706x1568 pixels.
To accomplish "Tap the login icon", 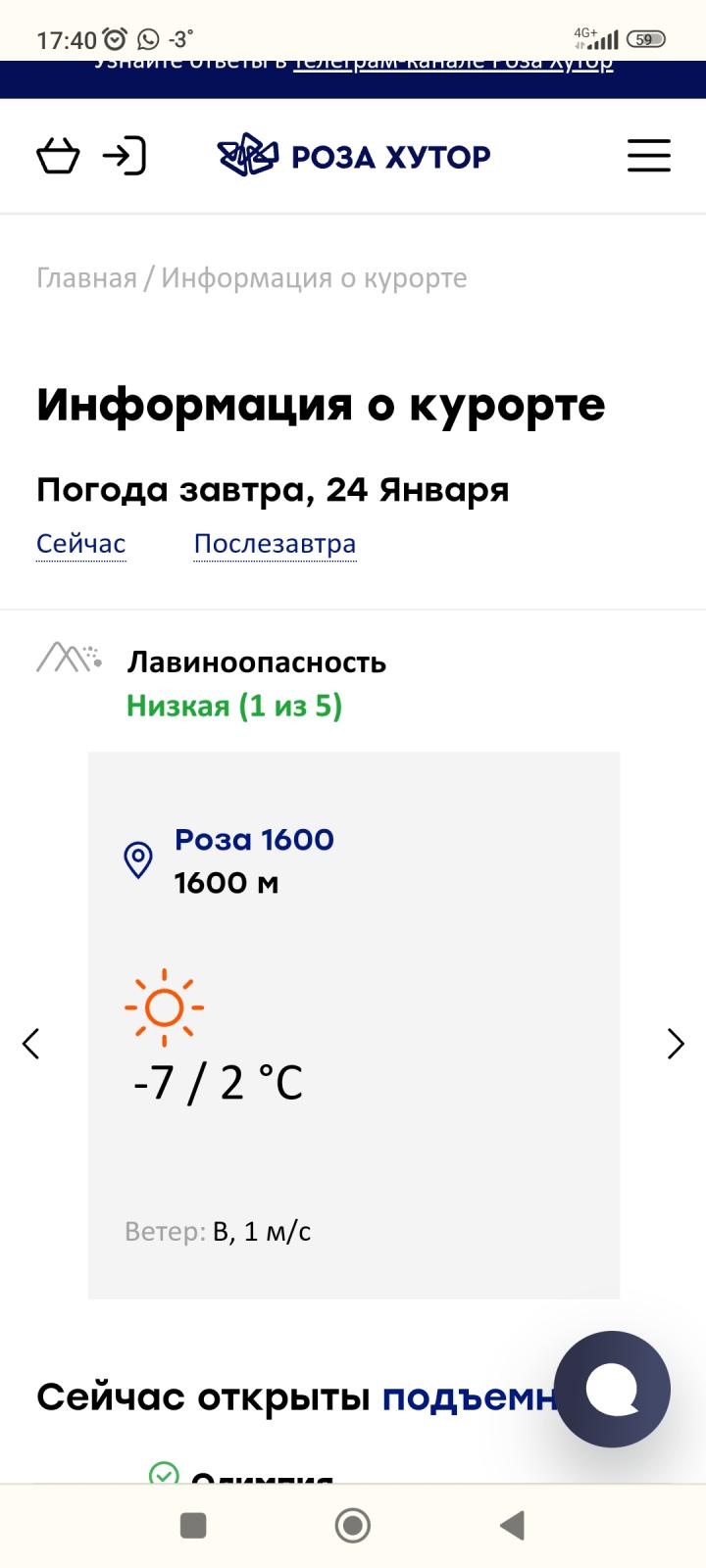I will point(125,156).
